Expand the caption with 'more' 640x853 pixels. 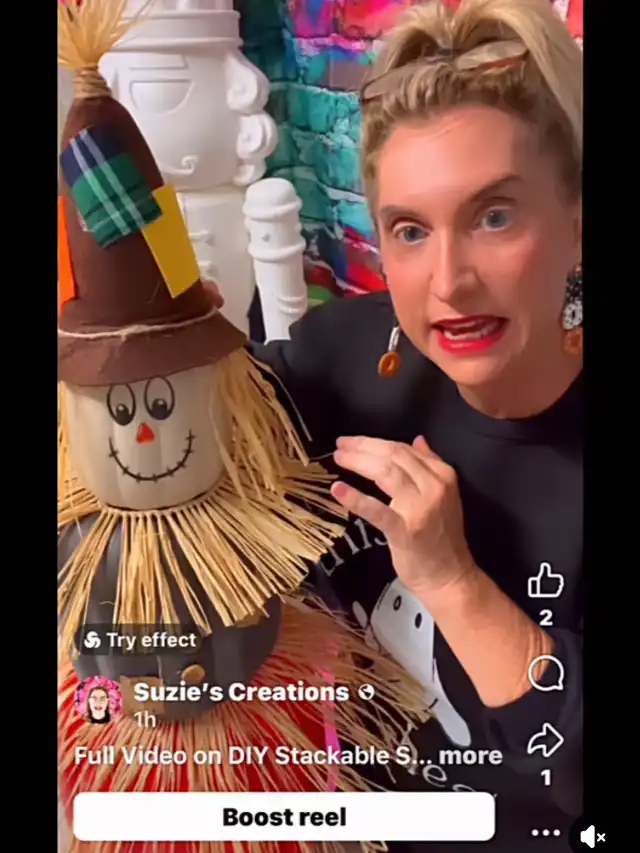click(470, 756)
